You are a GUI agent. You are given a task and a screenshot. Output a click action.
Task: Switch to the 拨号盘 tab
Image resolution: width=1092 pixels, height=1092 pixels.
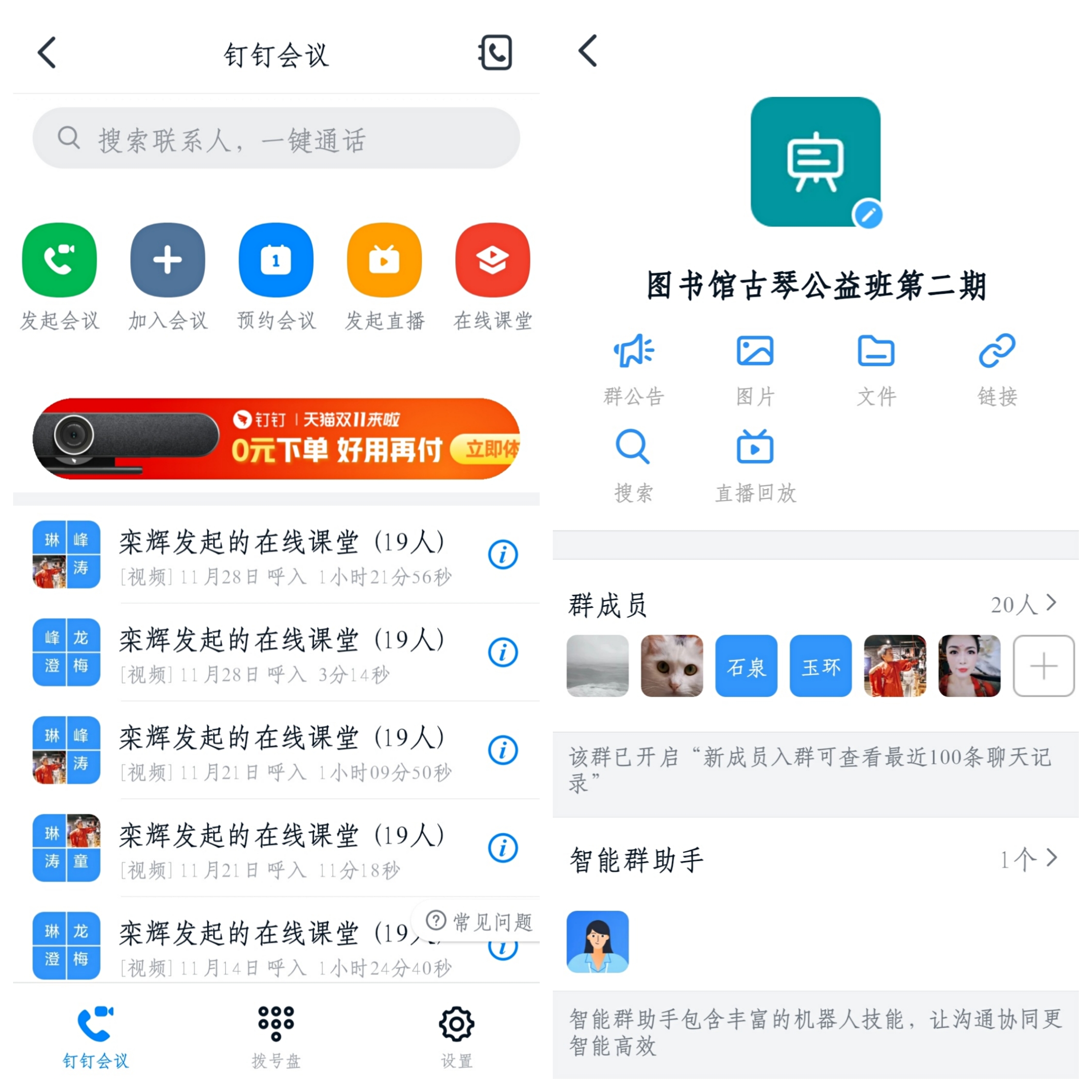(x=276, y=1036)
